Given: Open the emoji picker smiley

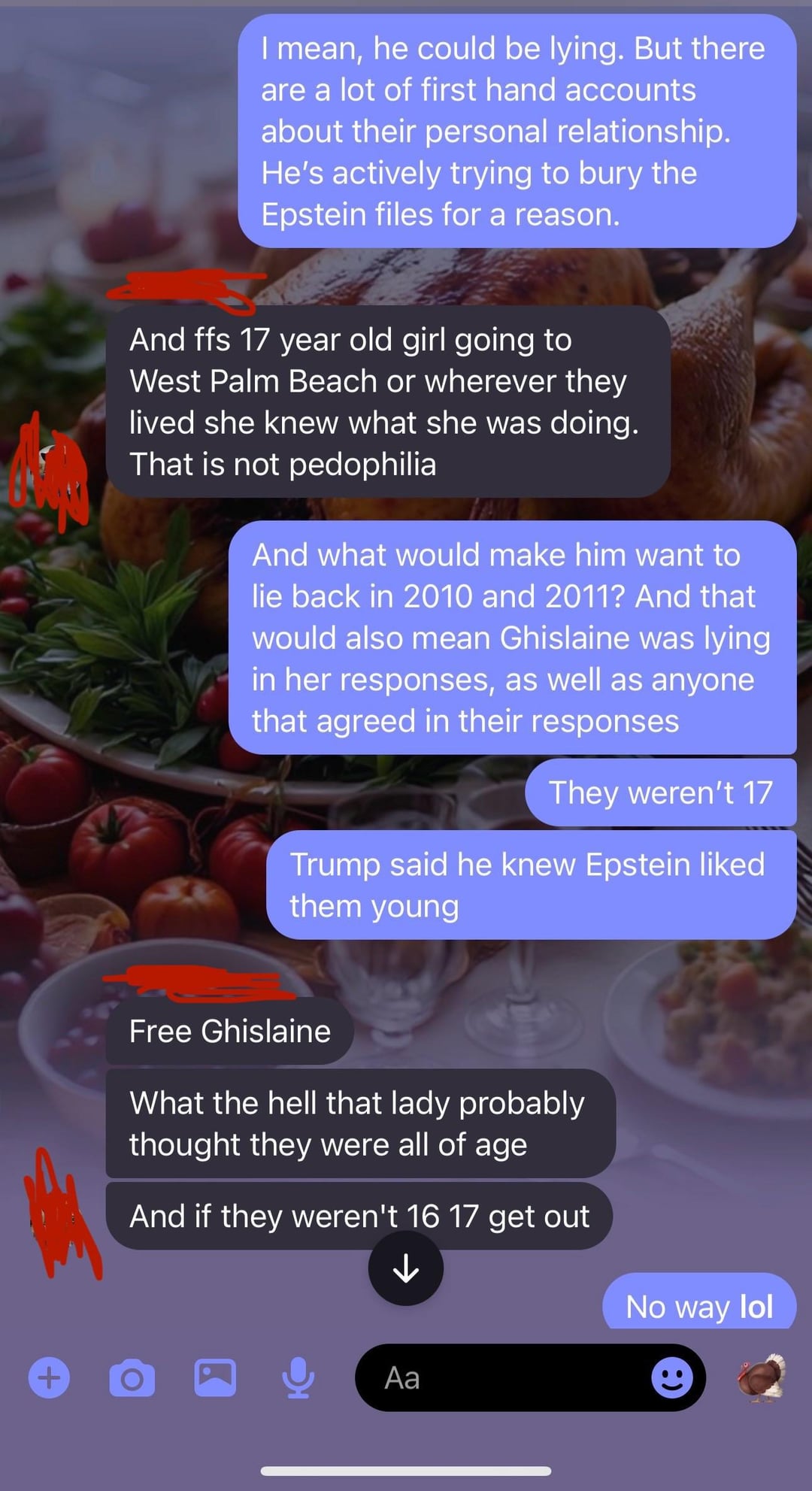Looking at the screenshot, I should click(x=671, y=1378).
